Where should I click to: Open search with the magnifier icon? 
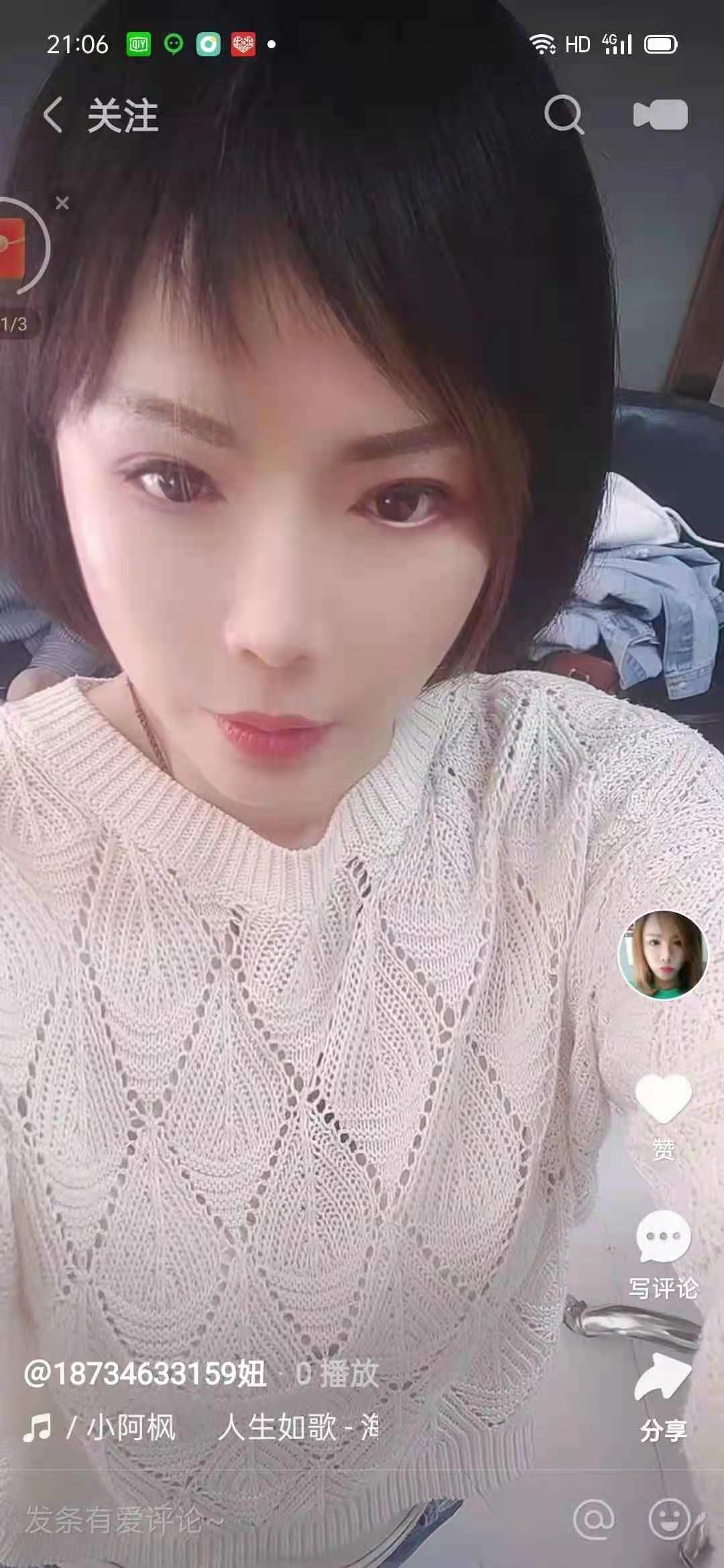pyautogui.click(x=566, y=115)
